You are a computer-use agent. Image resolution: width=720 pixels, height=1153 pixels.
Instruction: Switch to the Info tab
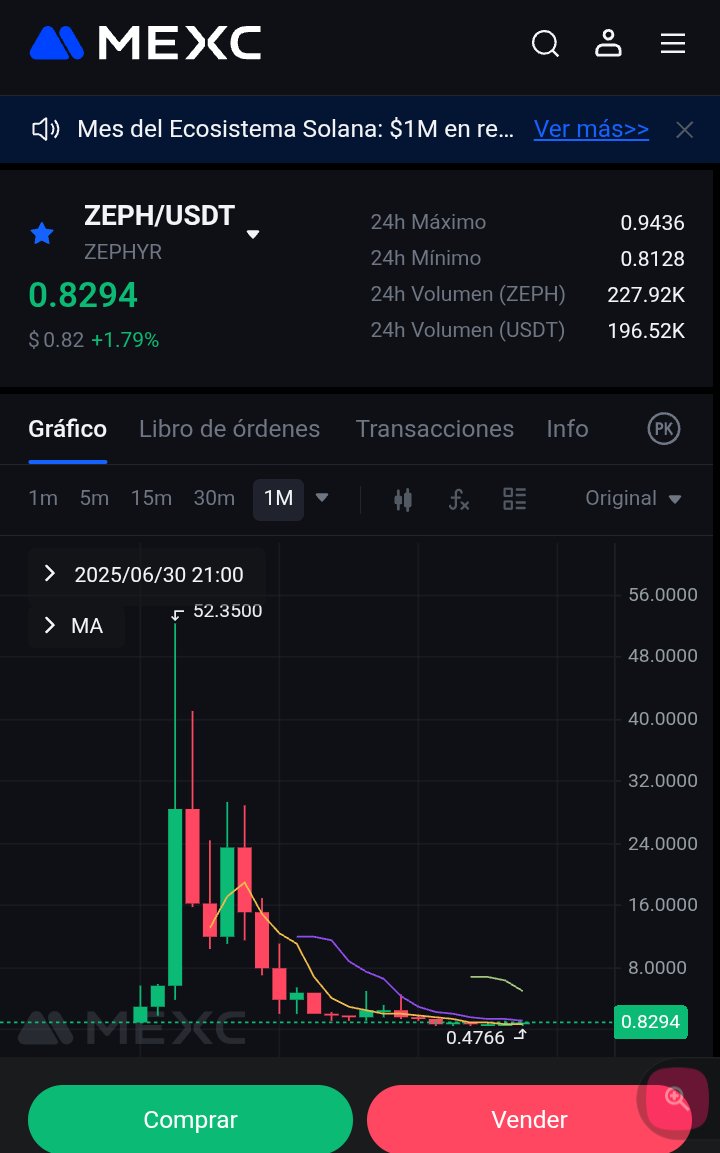point(567,429)
